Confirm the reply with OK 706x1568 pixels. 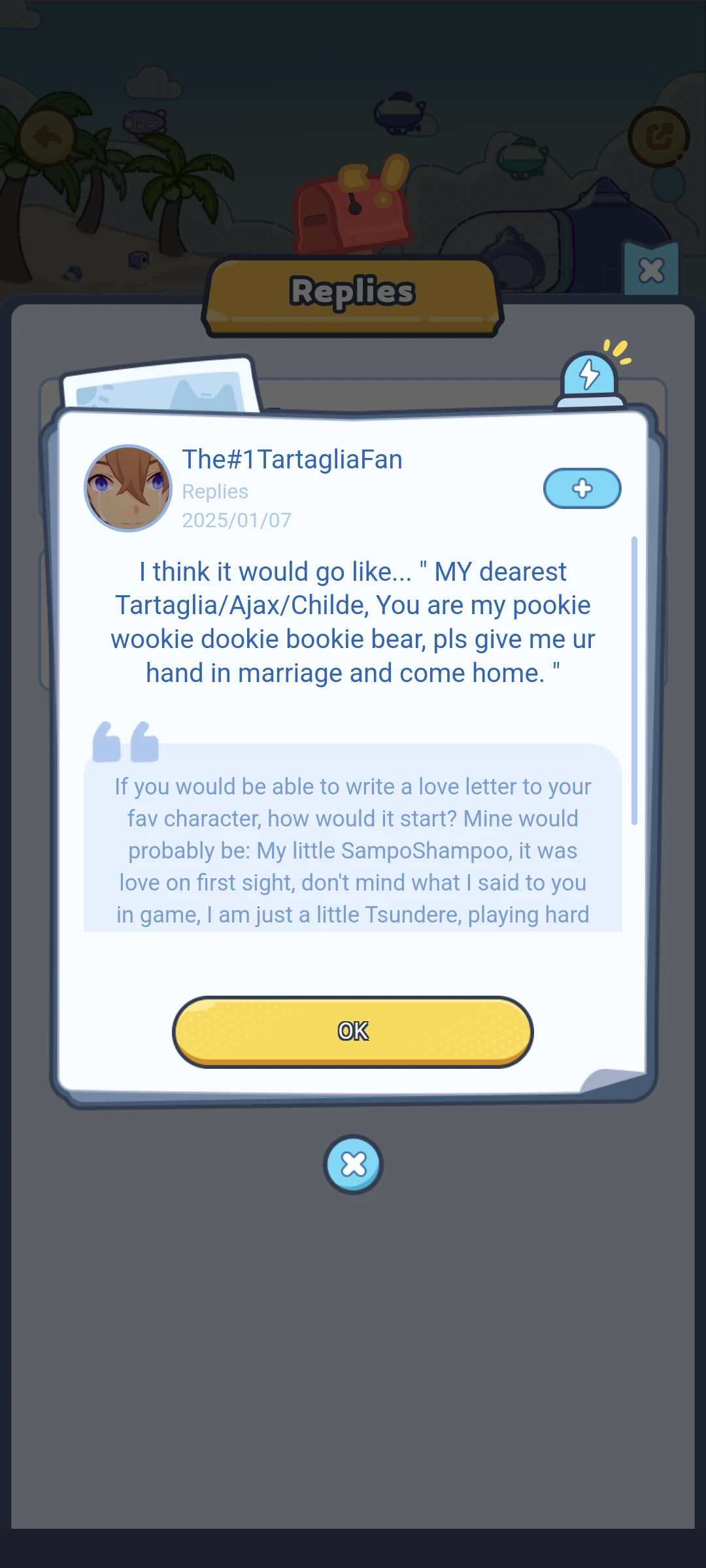pos(353,1032)
